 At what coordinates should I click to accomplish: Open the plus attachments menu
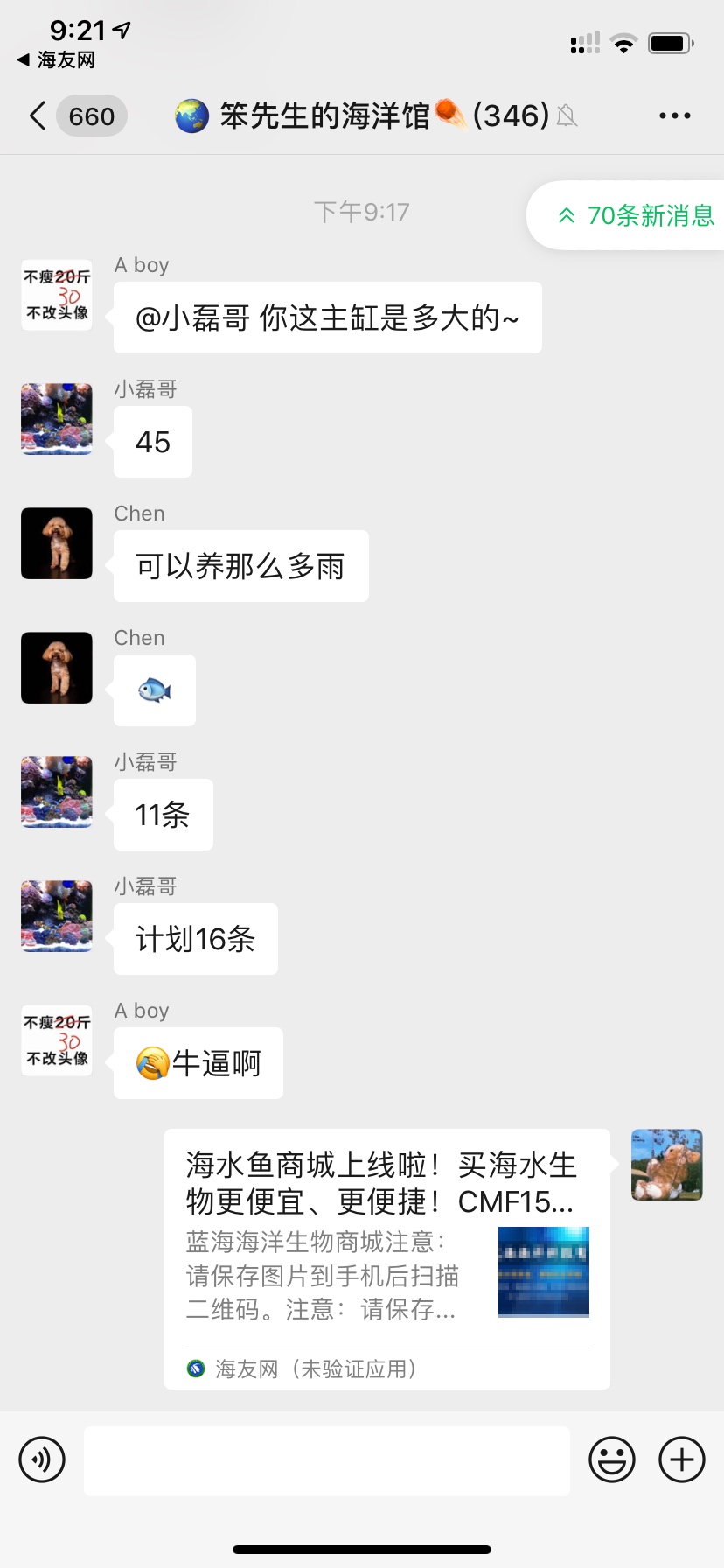tap(681, 1459)
